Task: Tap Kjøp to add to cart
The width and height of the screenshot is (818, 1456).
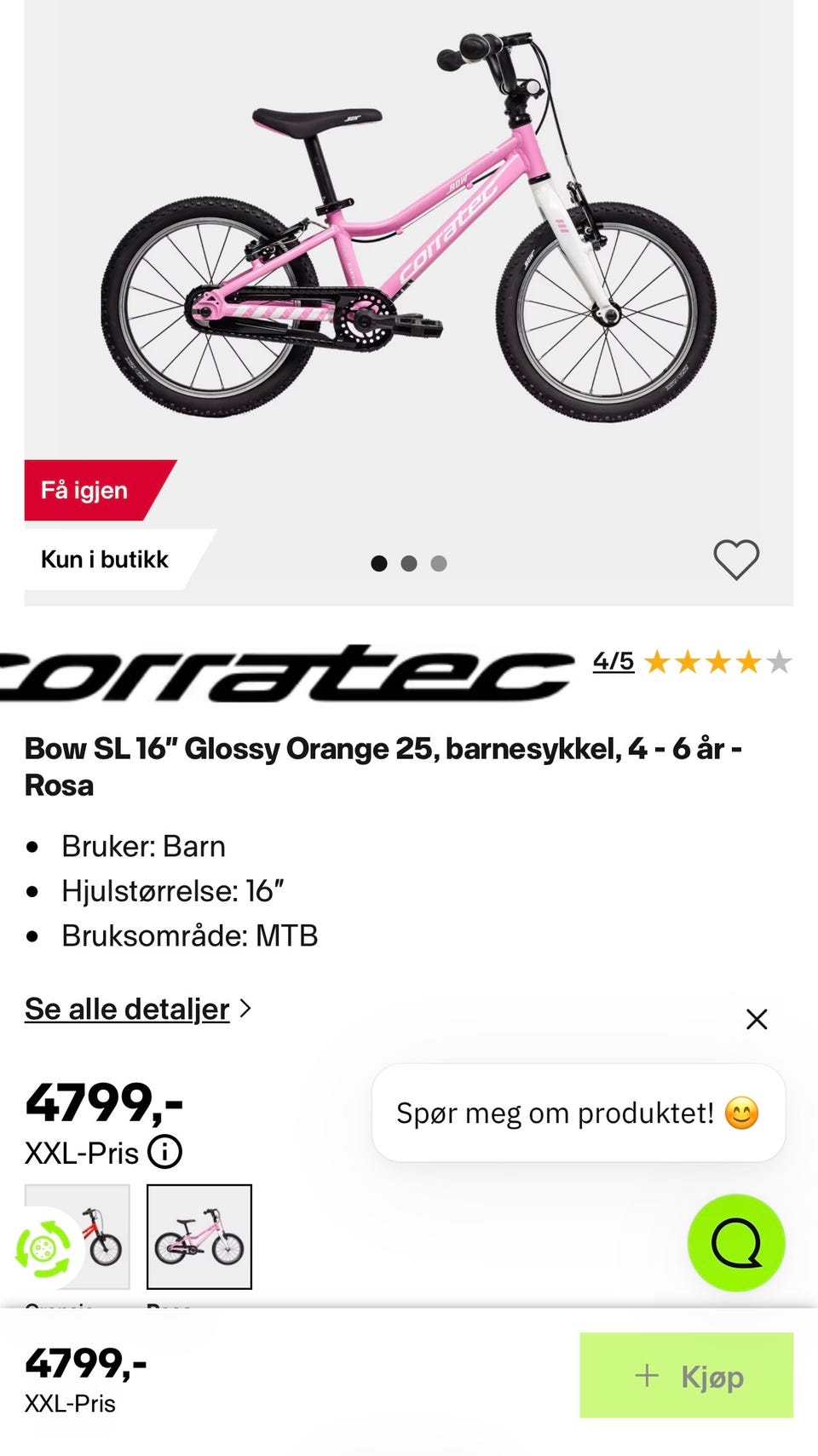Action: pos(687,1375)
